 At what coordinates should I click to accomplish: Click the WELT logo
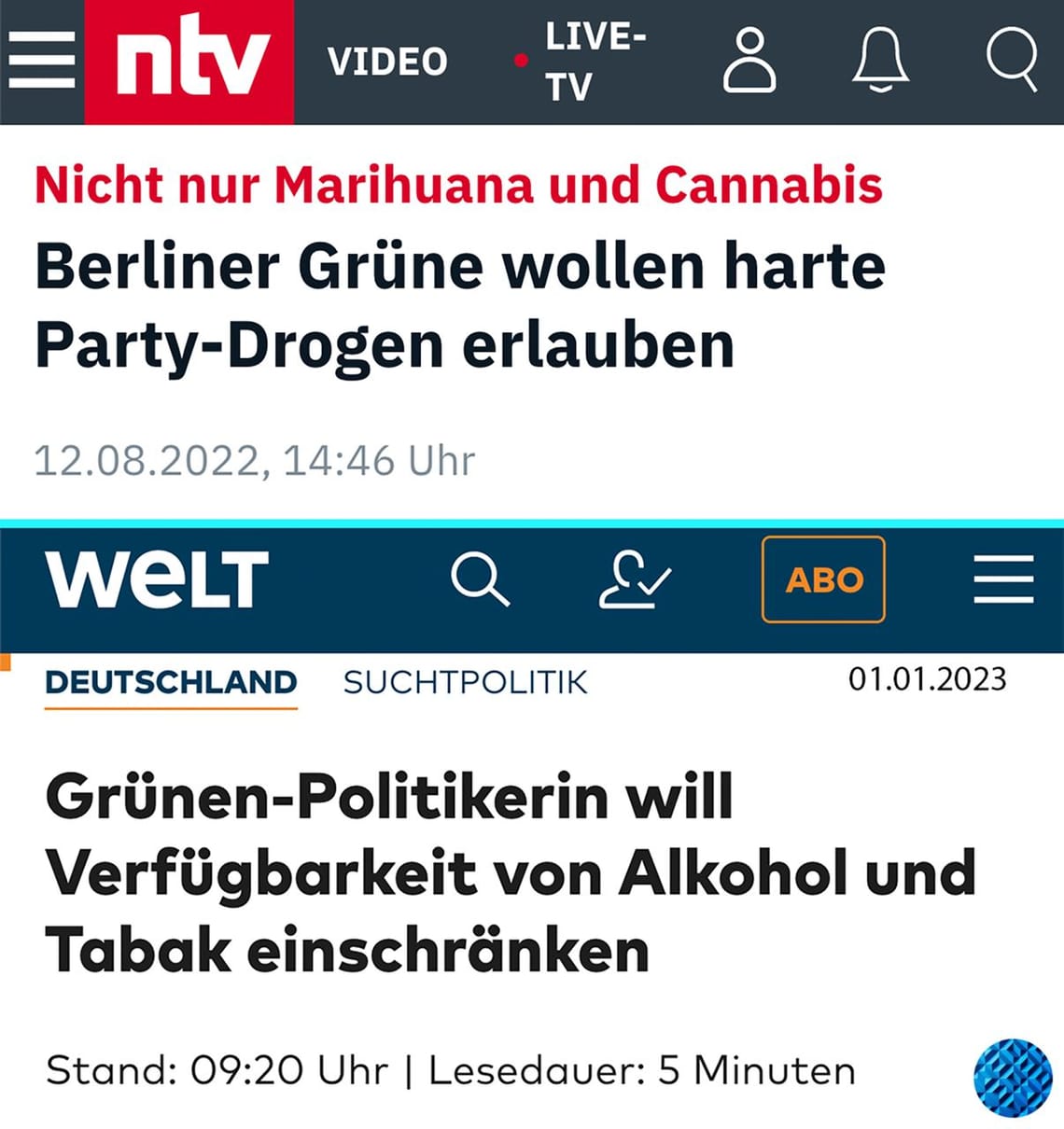(x=157, y=577)
